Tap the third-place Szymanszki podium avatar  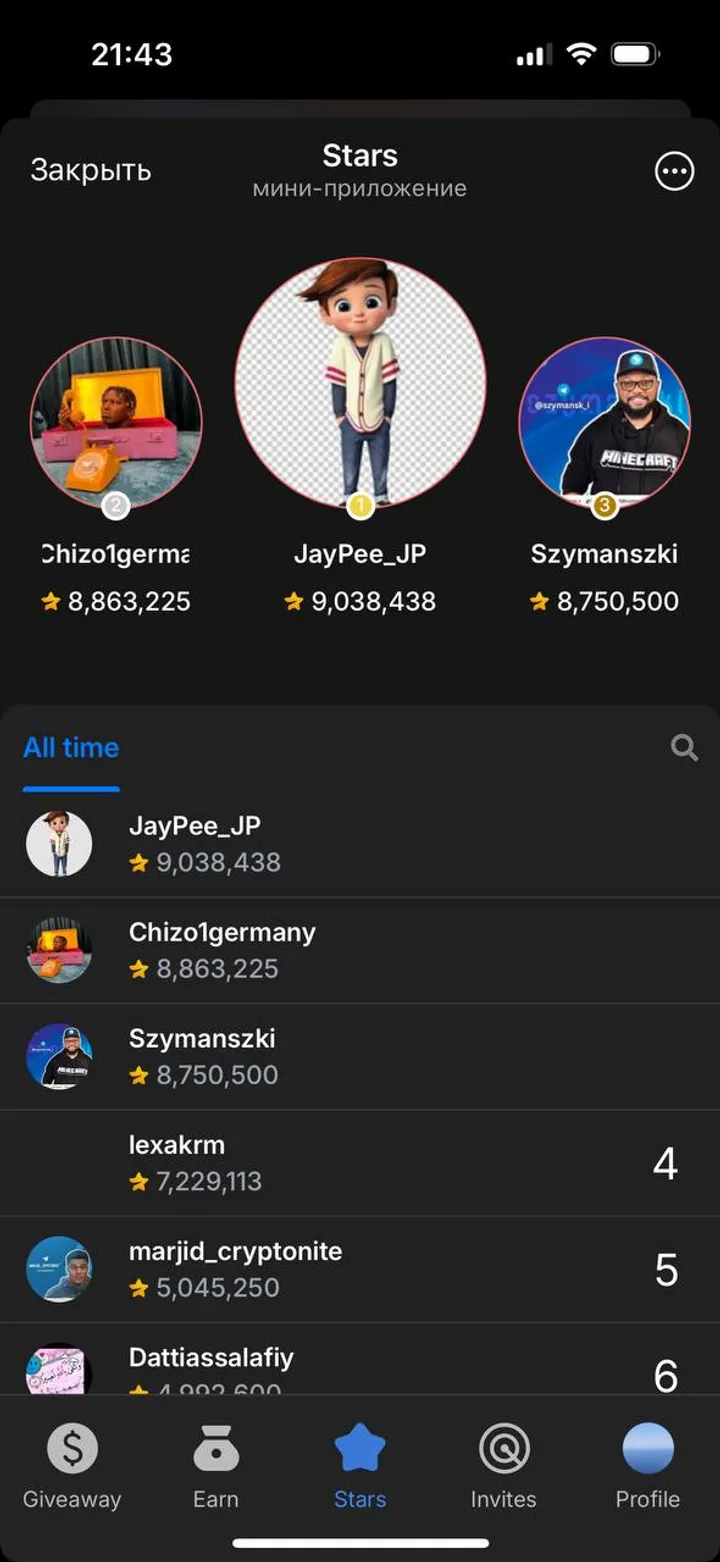604,421
